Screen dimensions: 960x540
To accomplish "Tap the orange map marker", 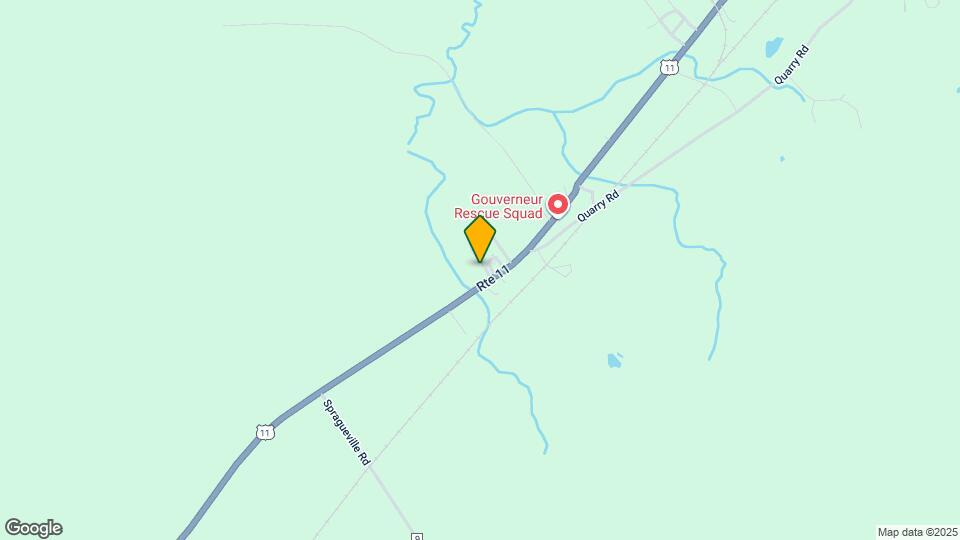I will click(480, 238).
